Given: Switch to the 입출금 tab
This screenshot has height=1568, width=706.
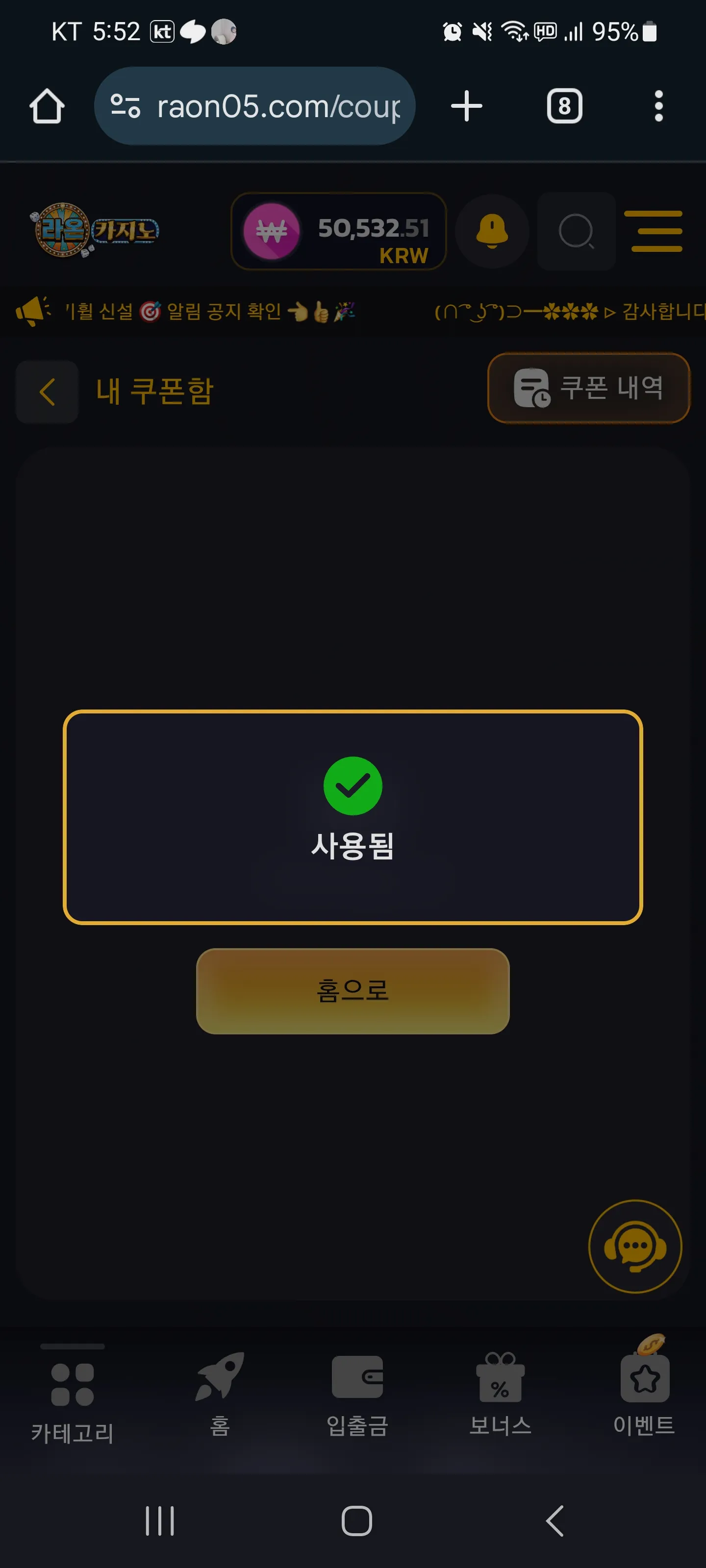Looking at the screenshot, I should pyautogui.click(x=357, y=1395).
